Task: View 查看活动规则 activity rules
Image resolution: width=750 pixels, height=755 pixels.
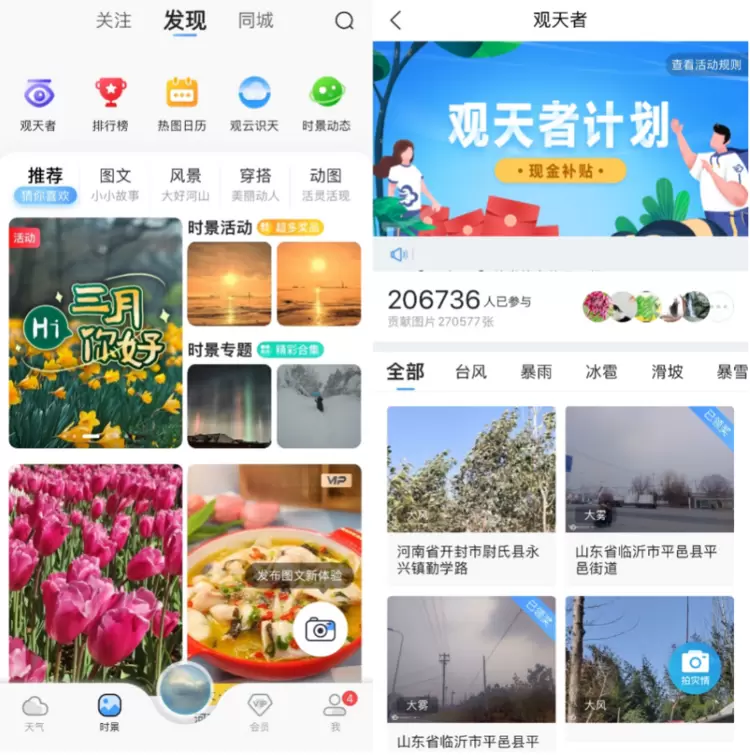Action: pos(706,65)
